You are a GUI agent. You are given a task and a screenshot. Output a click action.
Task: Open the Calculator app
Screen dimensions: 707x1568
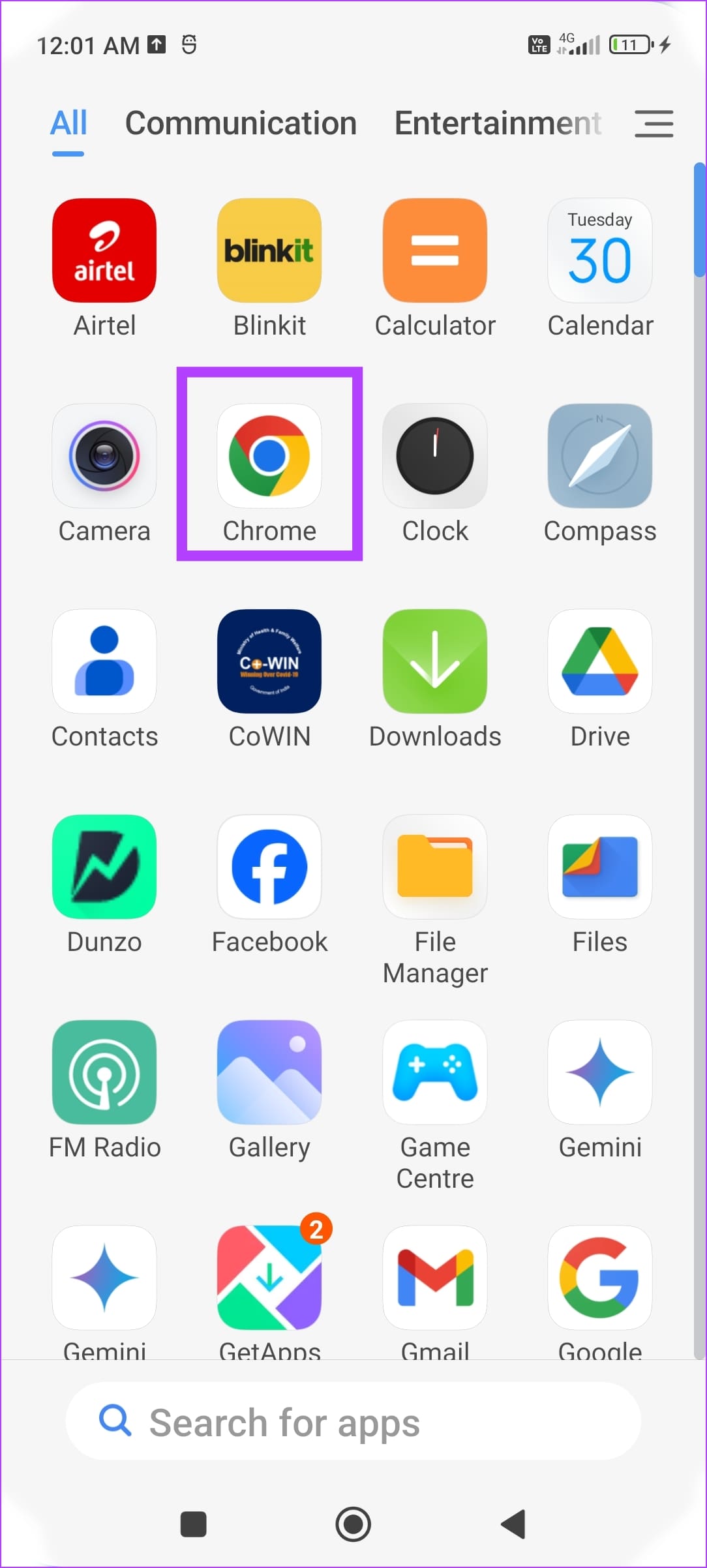point(434,250)
